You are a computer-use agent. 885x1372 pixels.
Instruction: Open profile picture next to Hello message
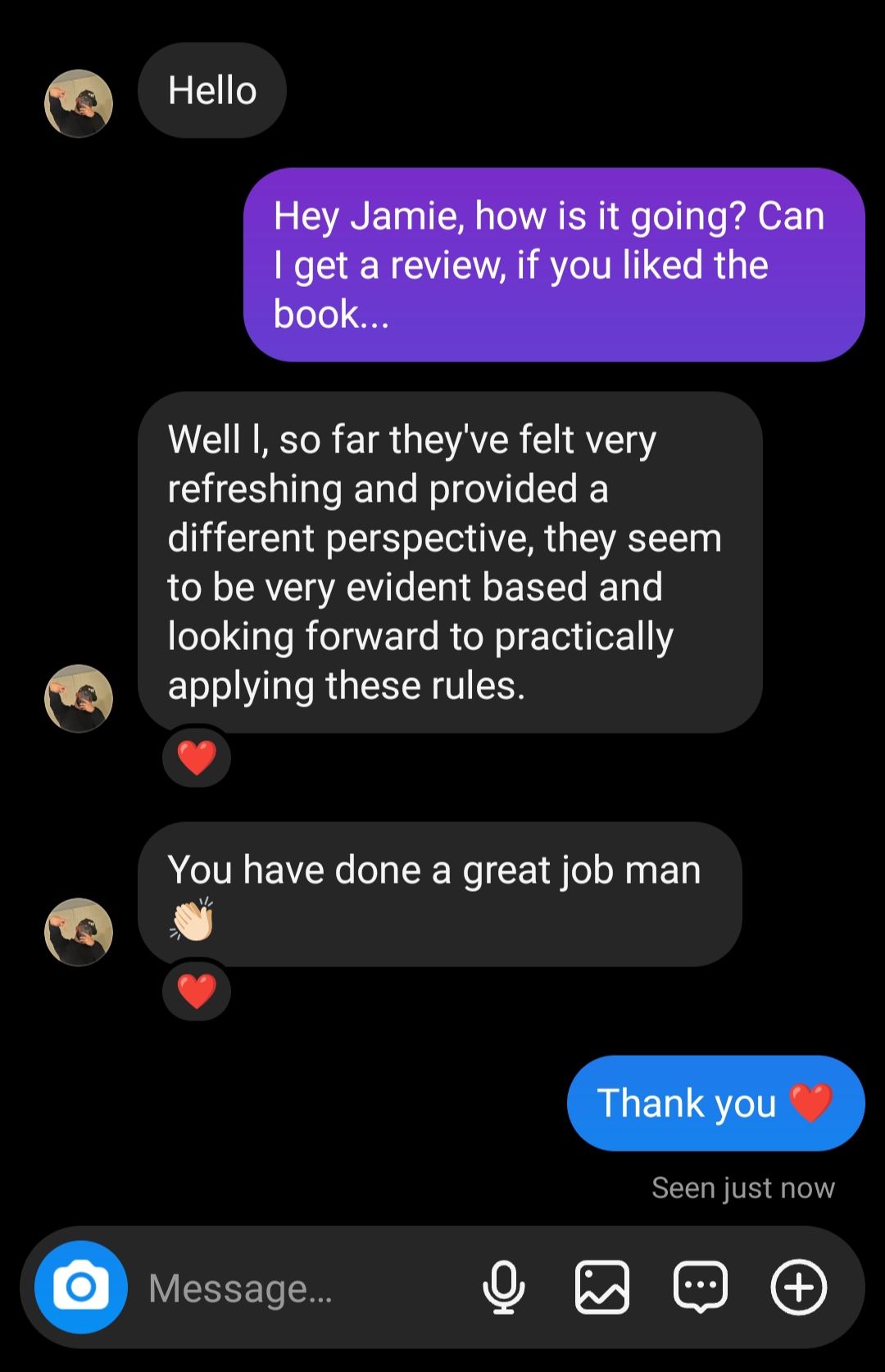[x=79, y=103]
